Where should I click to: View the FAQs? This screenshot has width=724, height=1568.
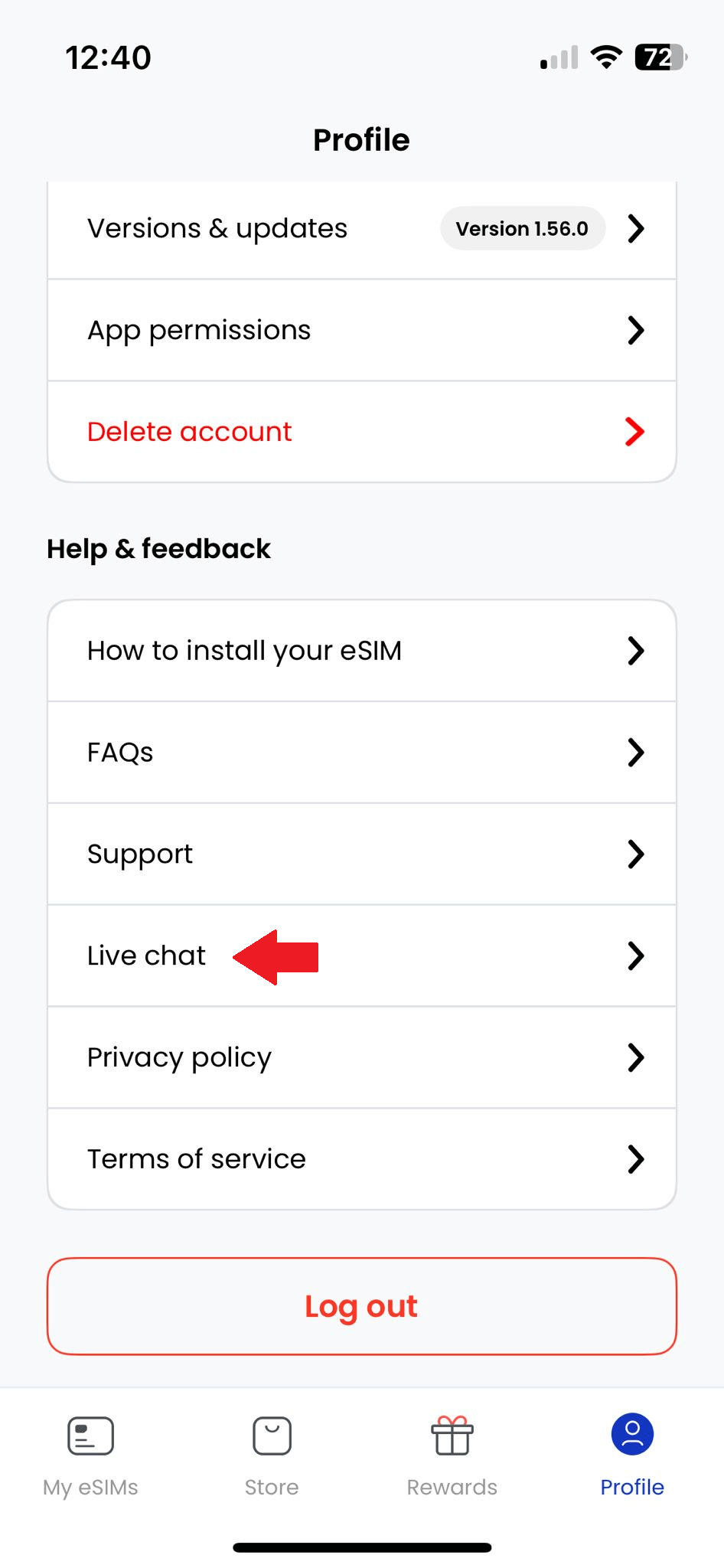coord(362,753)
